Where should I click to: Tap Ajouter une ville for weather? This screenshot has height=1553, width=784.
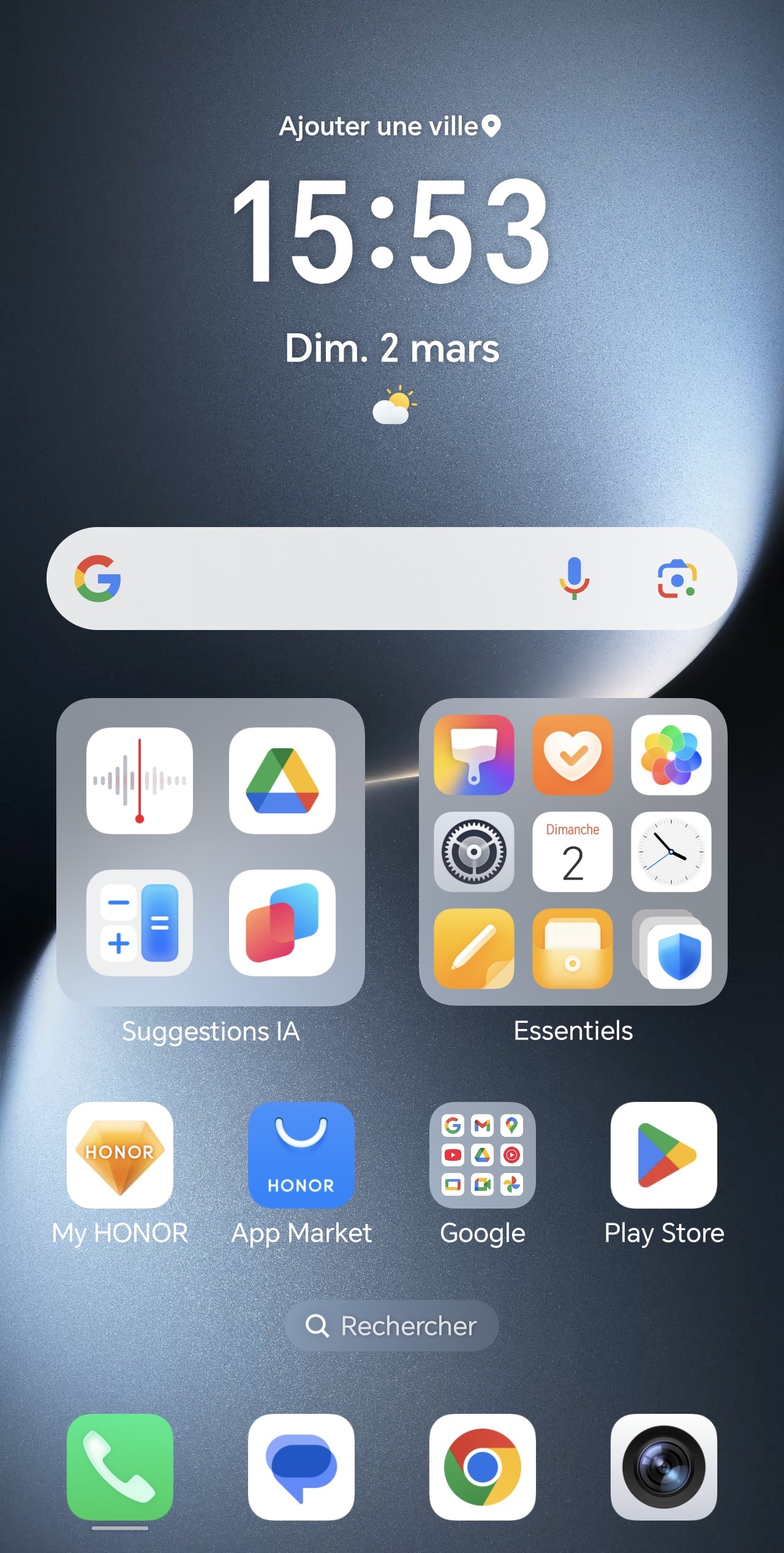point(390,126)
